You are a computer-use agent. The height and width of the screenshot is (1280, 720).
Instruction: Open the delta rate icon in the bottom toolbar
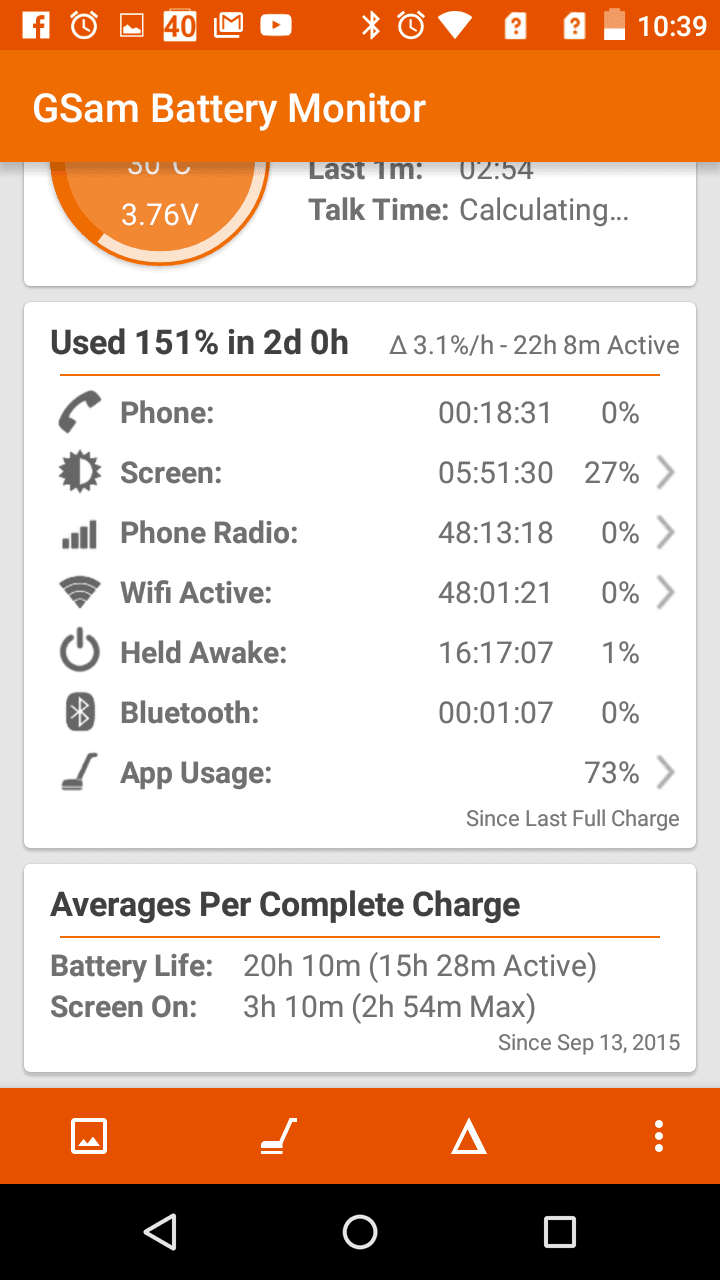(468, 1137)
